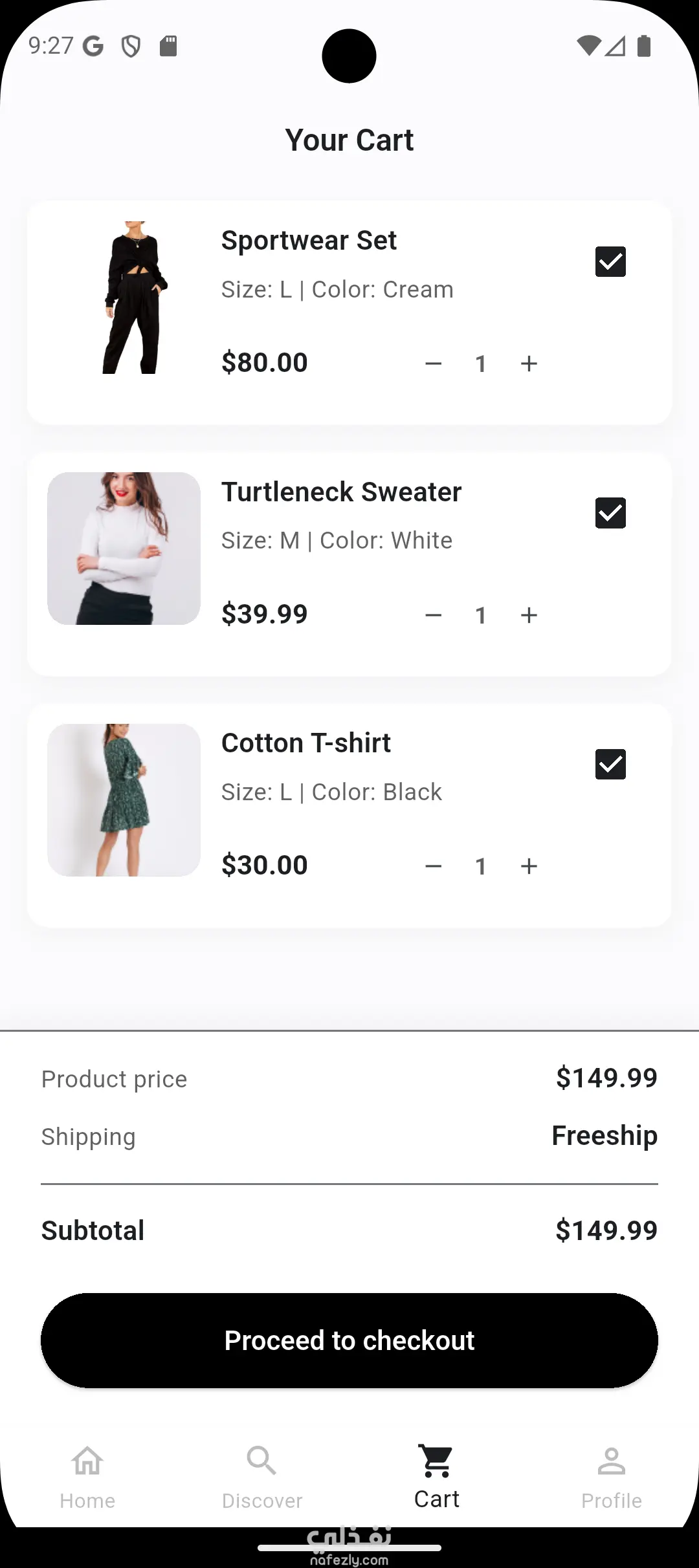This screenshot has width=699, height=1568.
Task: Deselect the Cotton T-shirt checkbox
Action: coord(610,764)
